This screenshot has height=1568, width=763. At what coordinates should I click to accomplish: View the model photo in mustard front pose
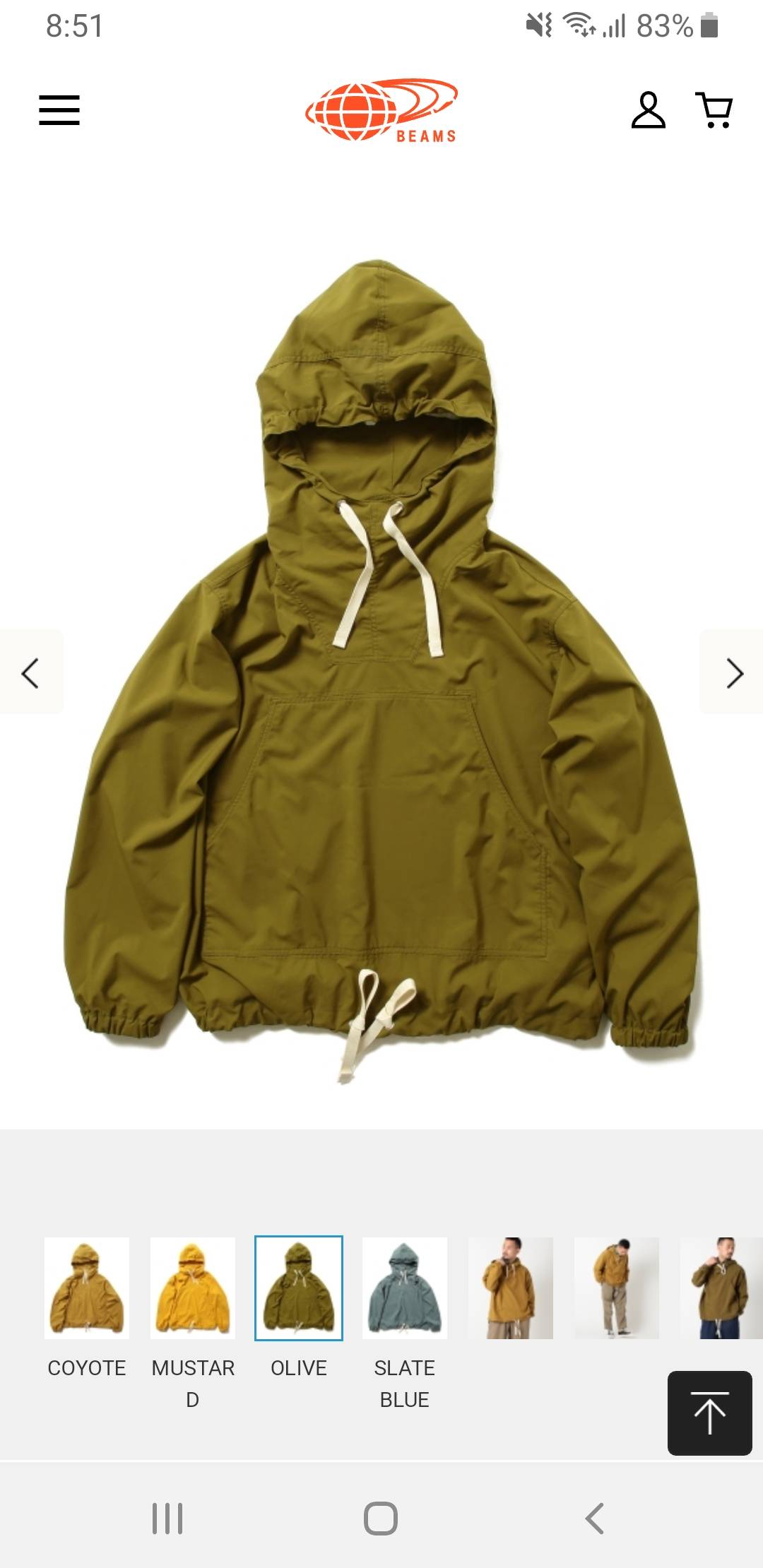click(511, 1288)
